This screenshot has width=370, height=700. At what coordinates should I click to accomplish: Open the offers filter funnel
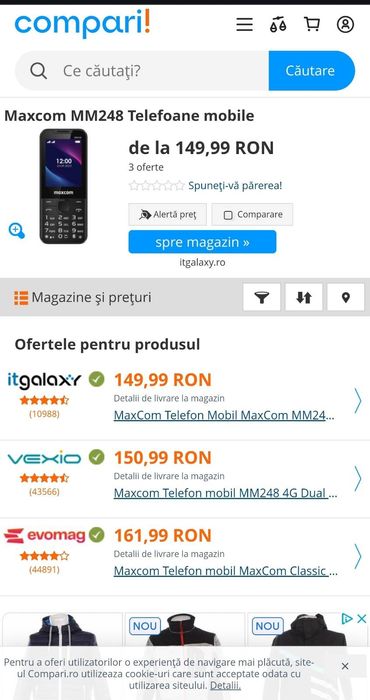click(x=262, y=297)
